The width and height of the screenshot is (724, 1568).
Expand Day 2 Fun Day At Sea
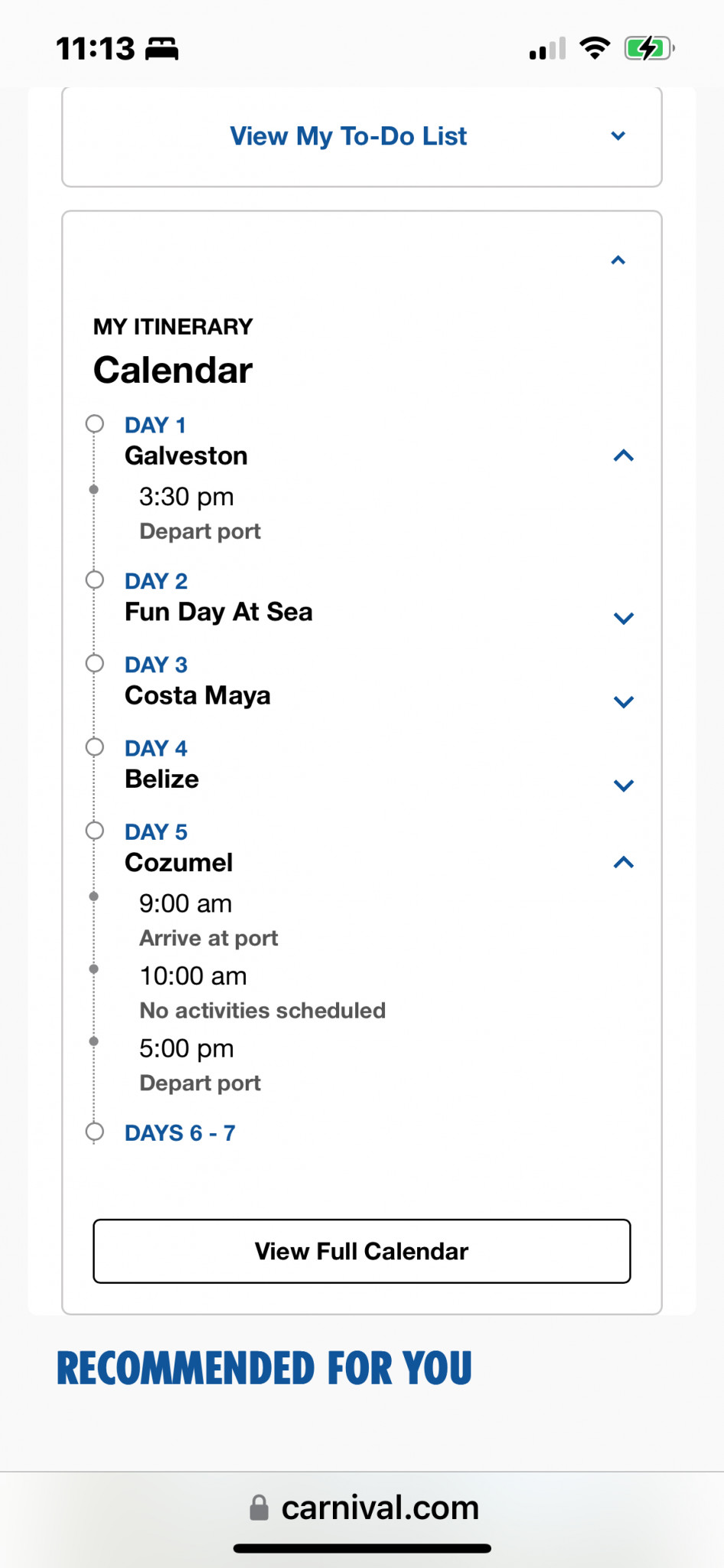[x=624, y=619]
